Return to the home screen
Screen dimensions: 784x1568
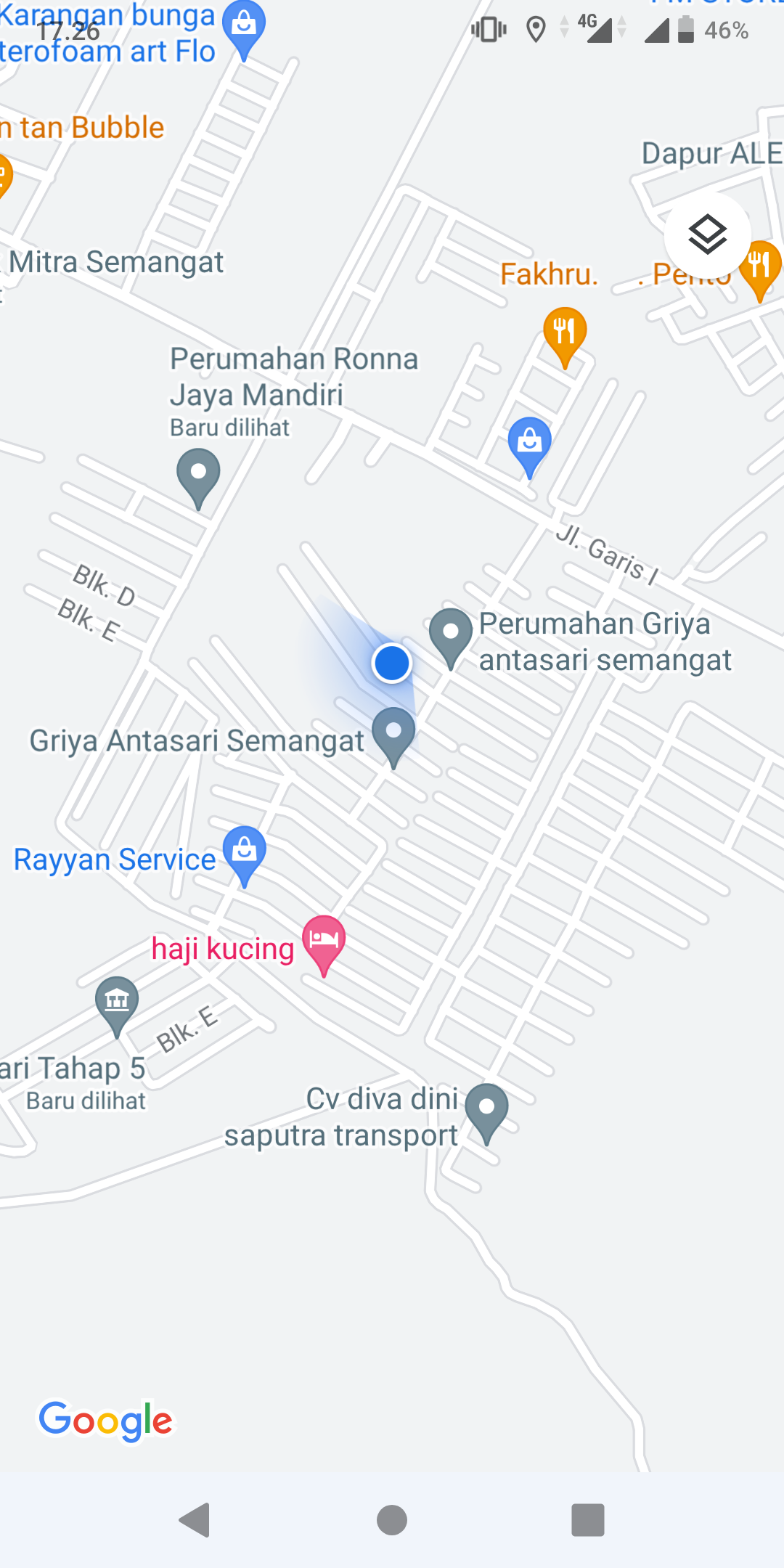[x=392, y=1519]
